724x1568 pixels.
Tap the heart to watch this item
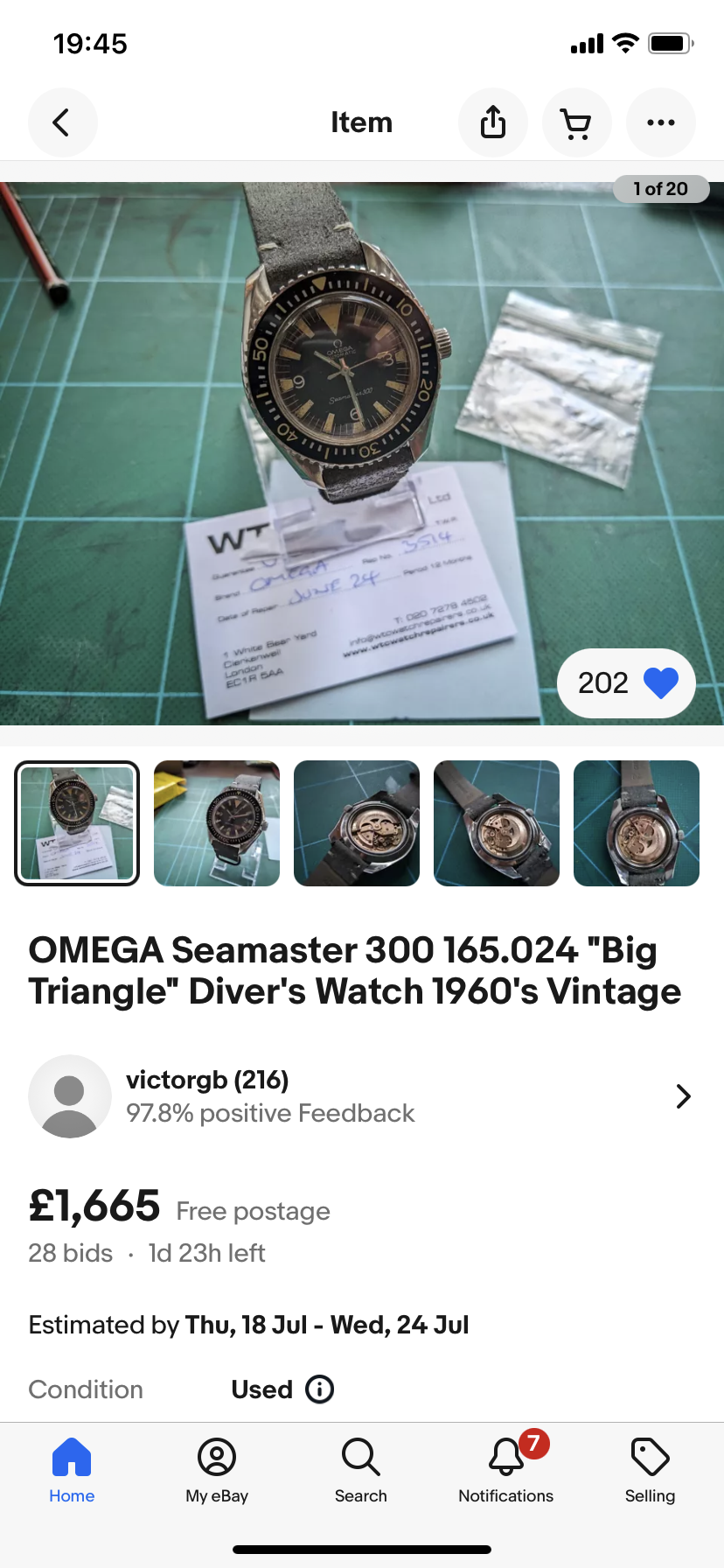660,682
